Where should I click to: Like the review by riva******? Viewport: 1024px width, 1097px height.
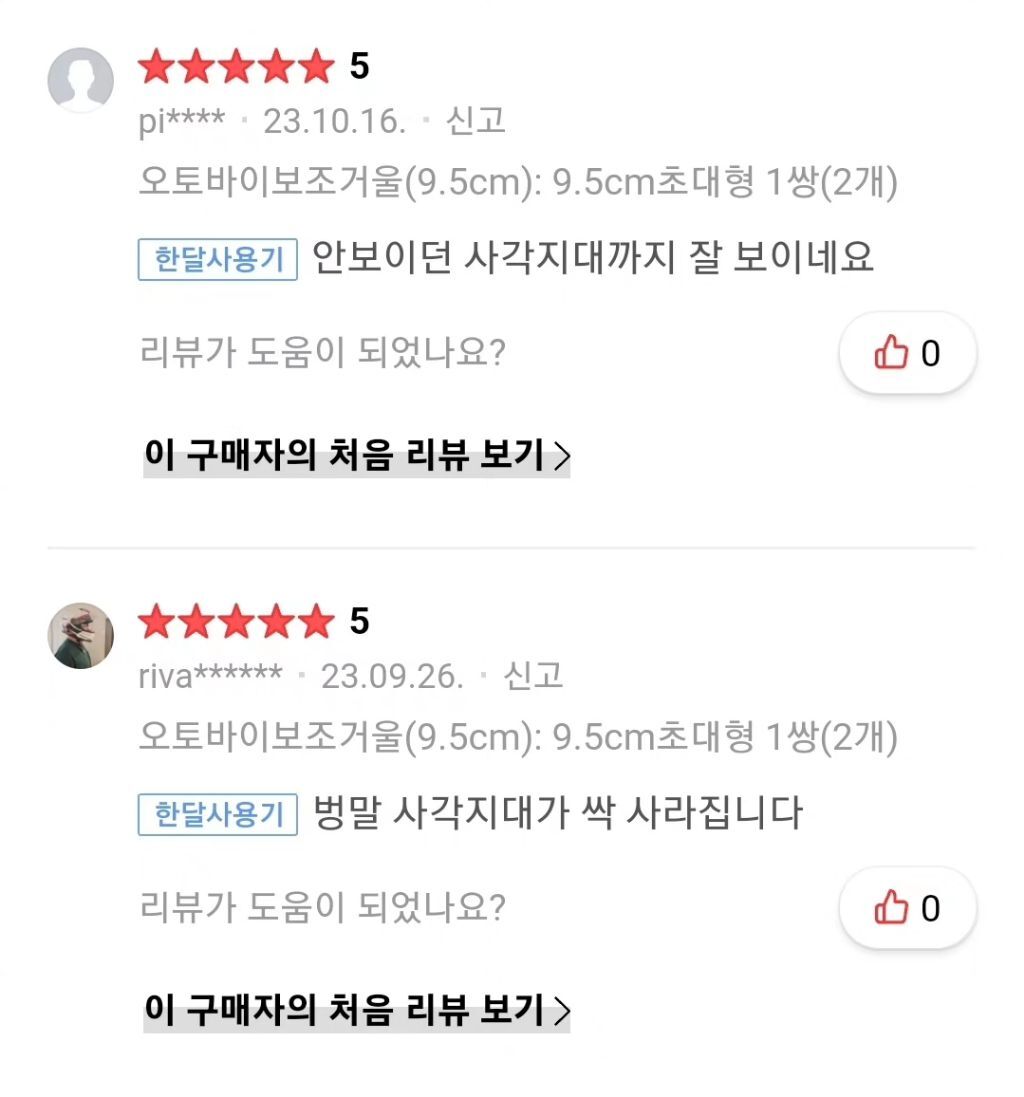[907, 908]
